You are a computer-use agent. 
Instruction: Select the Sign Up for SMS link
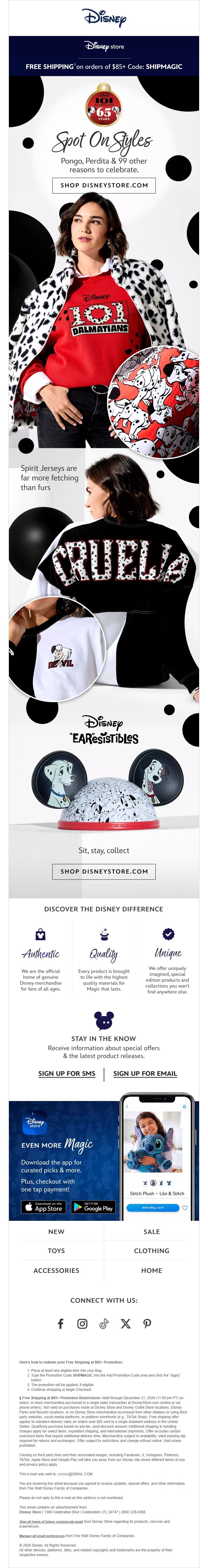pos(67,1073)
